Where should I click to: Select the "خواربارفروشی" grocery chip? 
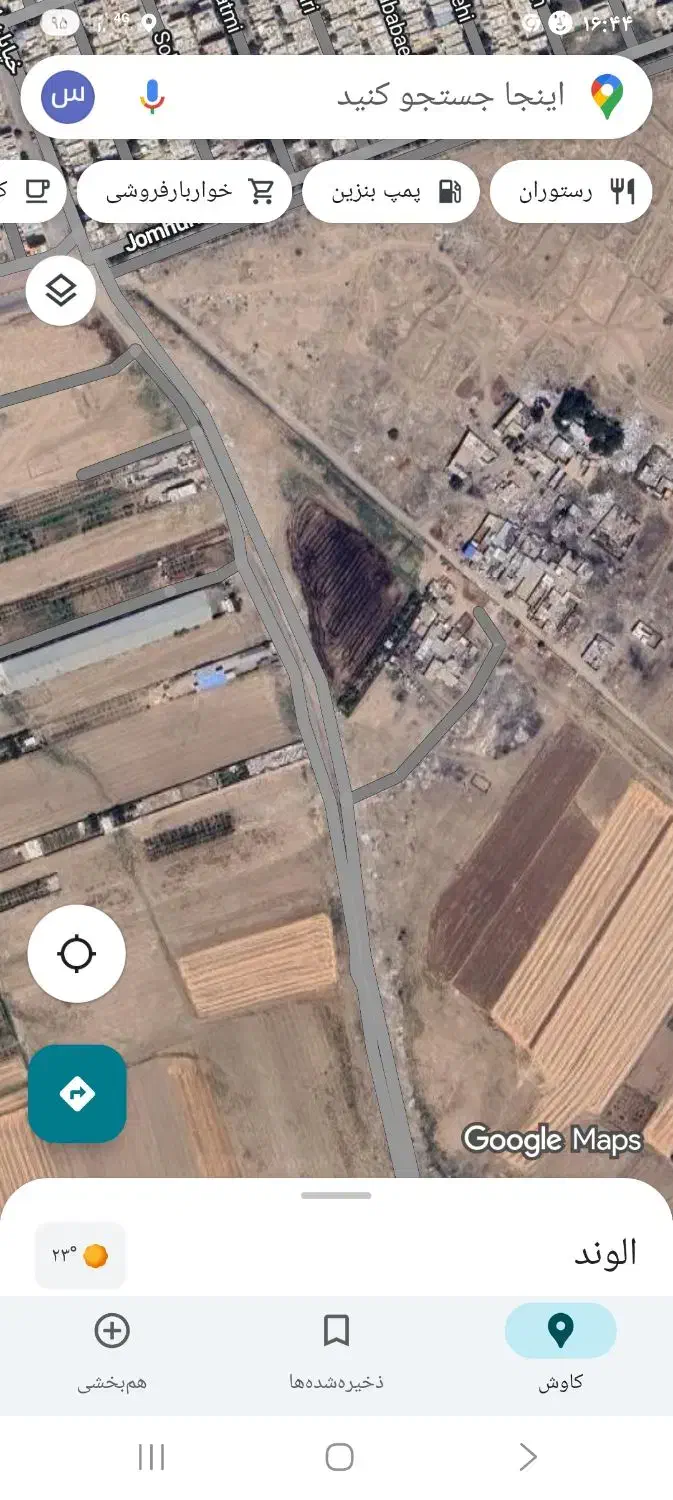[x=184, y=192]
